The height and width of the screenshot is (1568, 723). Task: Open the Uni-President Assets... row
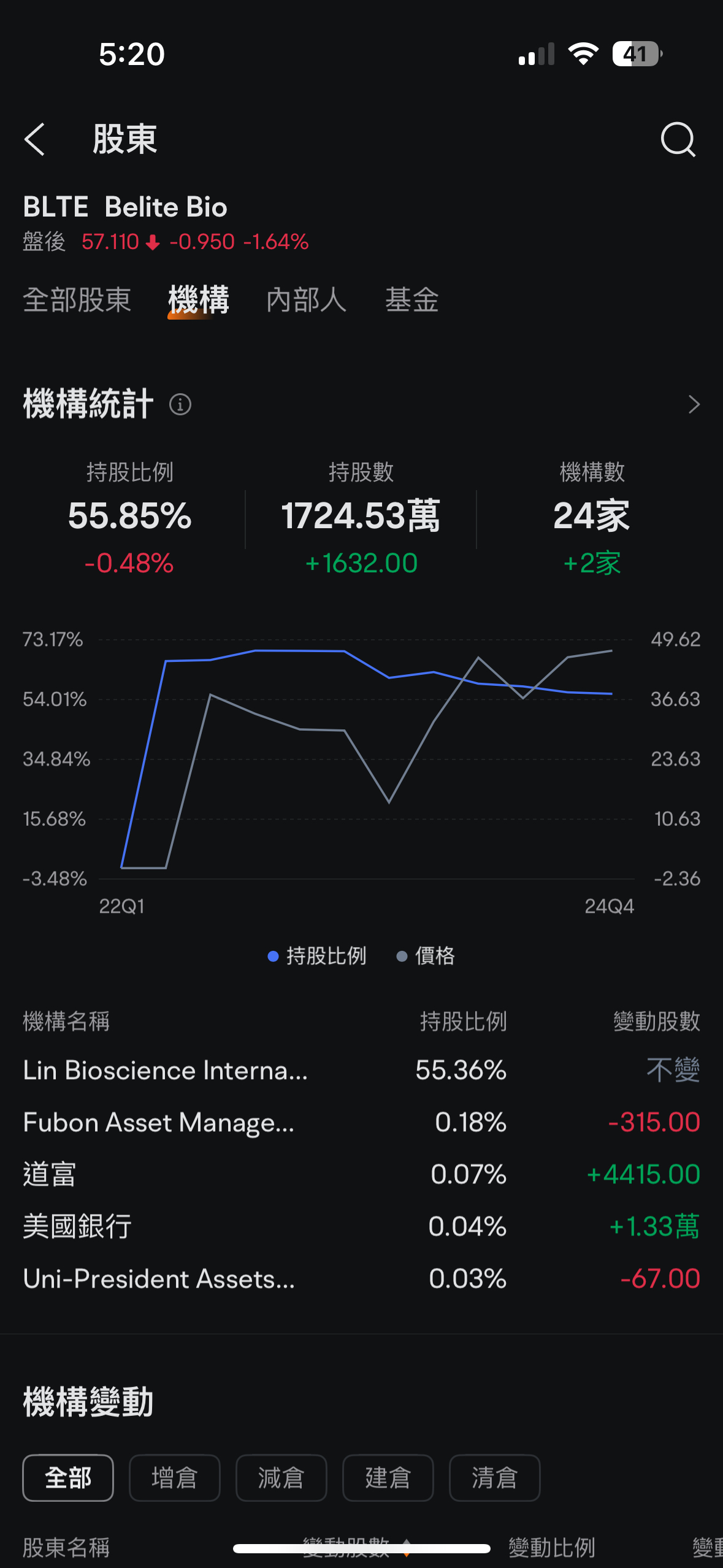(x=361, y=1278)
